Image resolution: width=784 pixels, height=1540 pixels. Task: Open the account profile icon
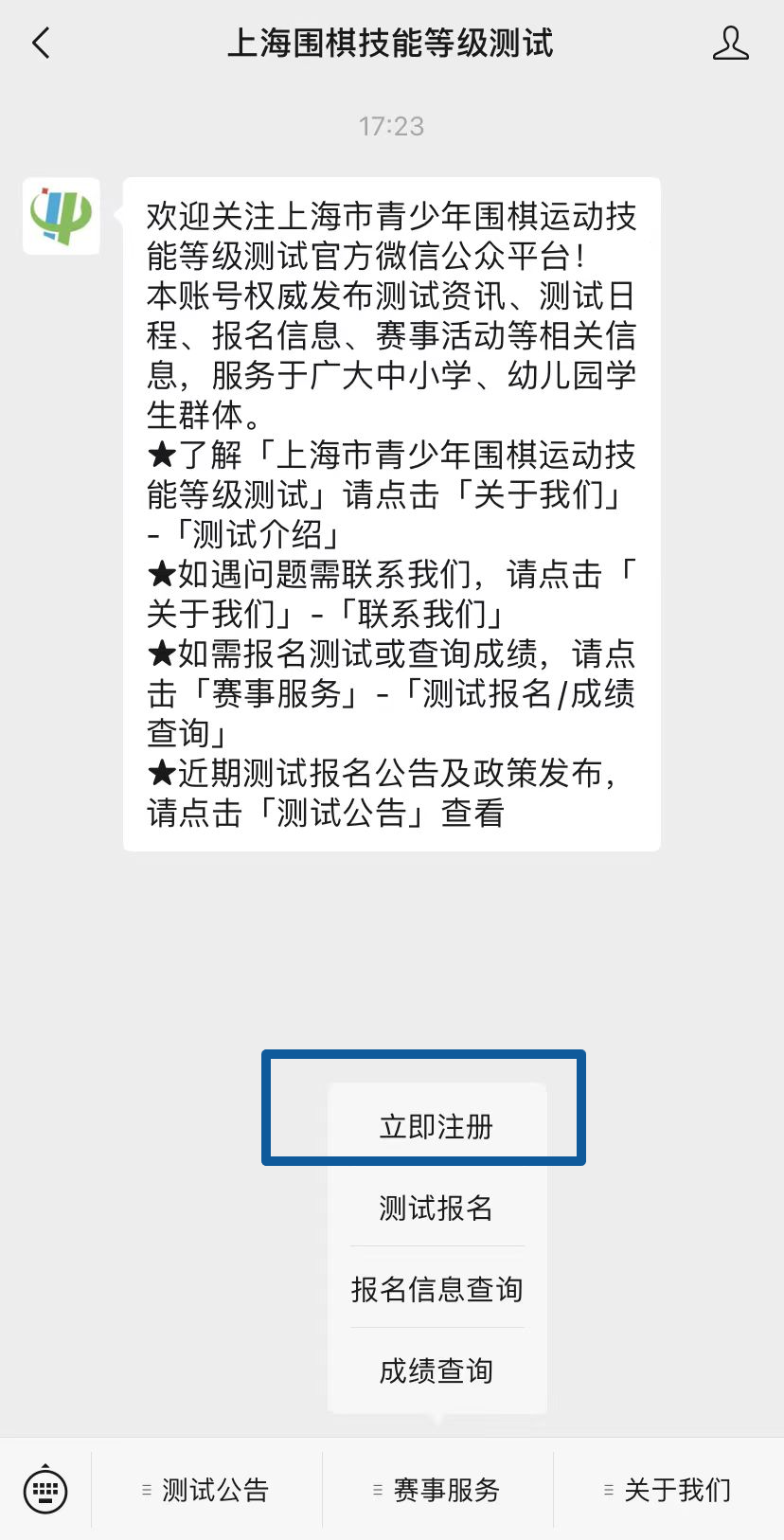[x=730, y=44]
